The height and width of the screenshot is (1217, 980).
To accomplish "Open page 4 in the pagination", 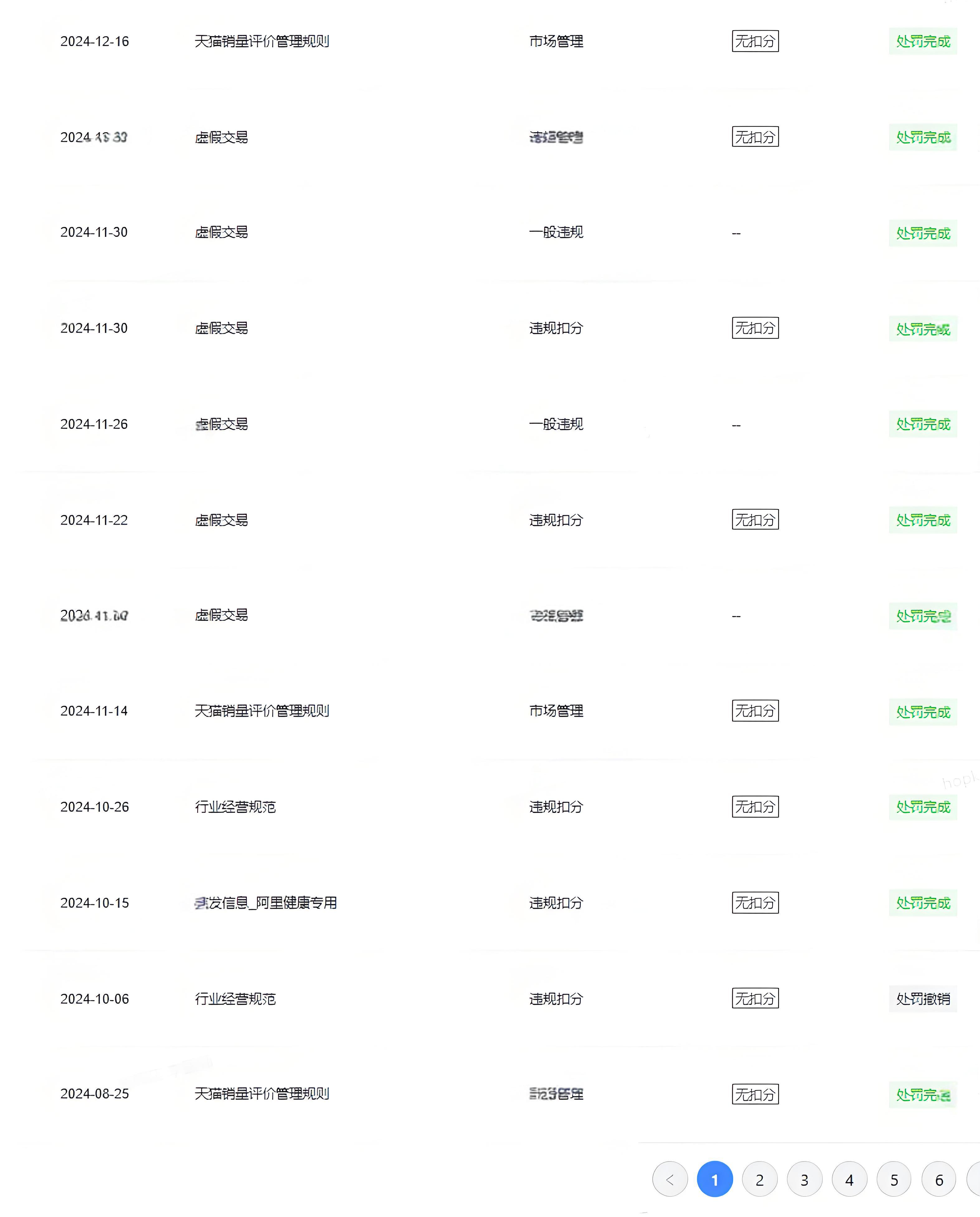I will point(849,1179).
